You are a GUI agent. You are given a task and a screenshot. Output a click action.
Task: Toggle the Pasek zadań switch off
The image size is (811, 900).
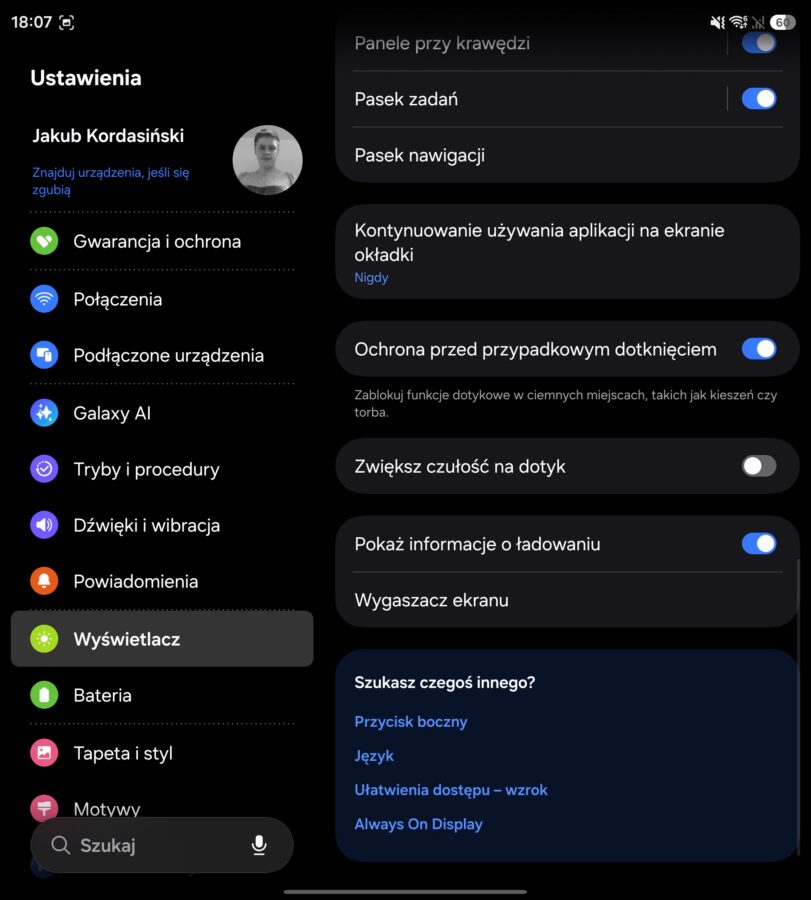pos(759,99)
